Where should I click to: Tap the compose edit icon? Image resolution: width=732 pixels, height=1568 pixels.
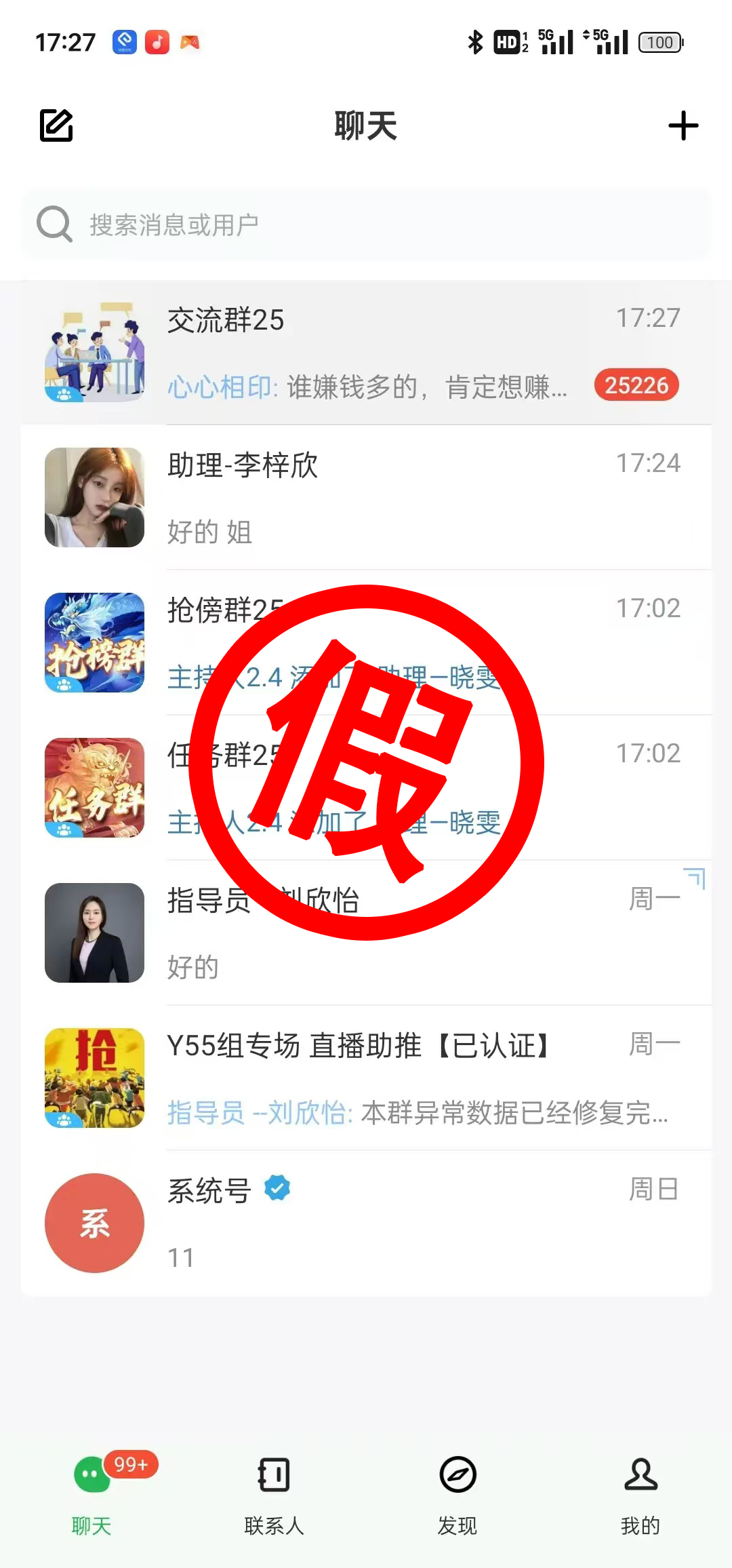pyautogui.click(x=56, y=125)
